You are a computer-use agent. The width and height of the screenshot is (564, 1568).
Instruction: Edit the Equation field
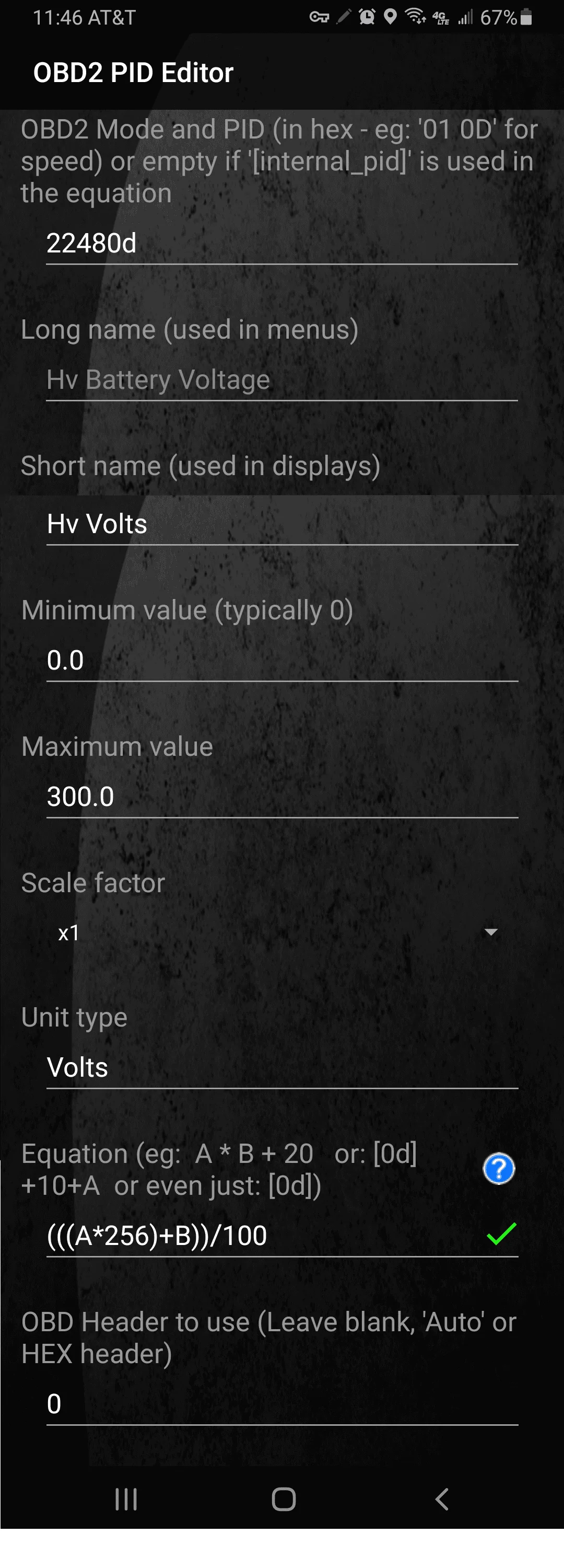pos(262,1236)
